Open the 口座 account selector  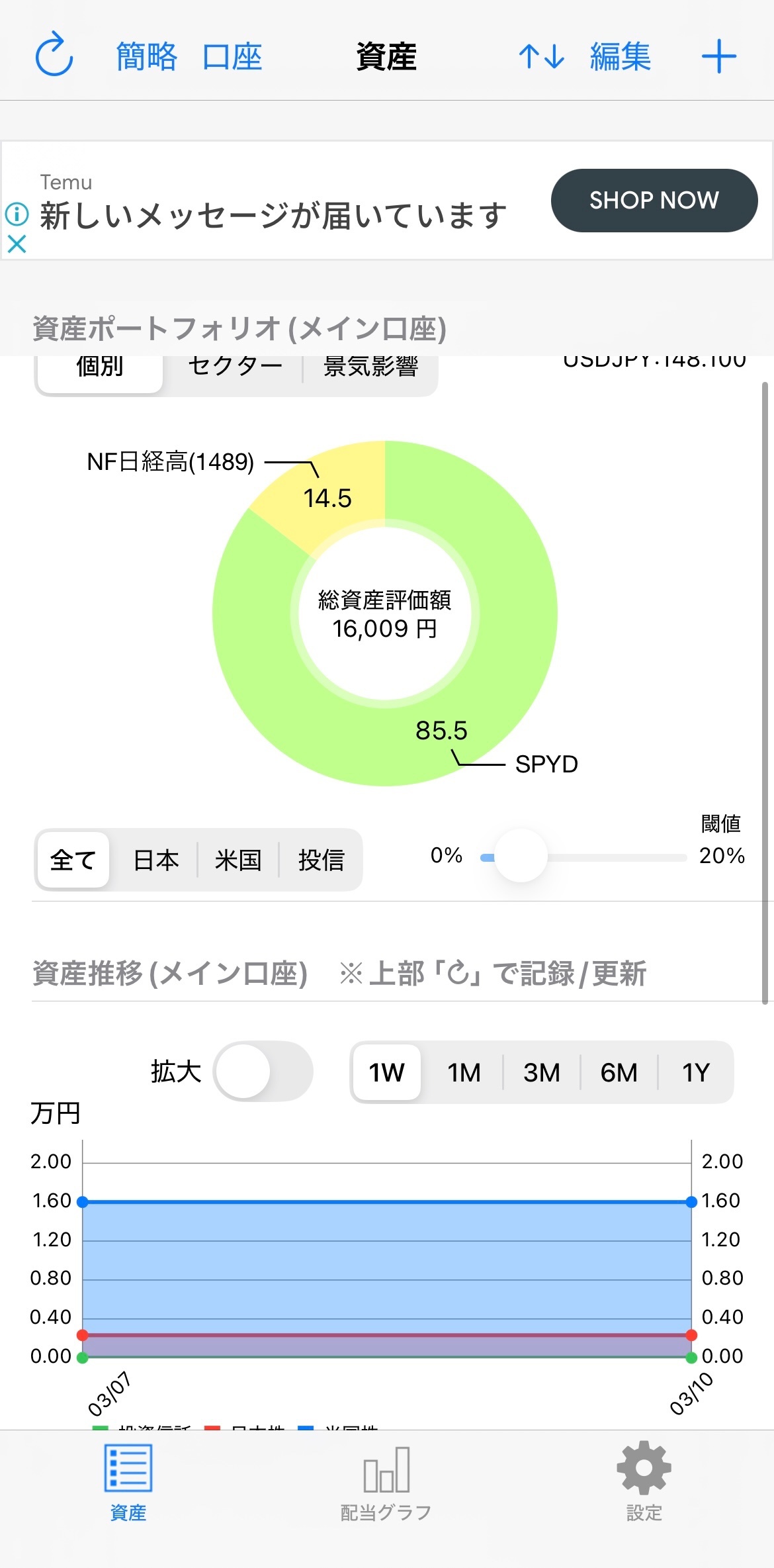[x=232, y=56]
